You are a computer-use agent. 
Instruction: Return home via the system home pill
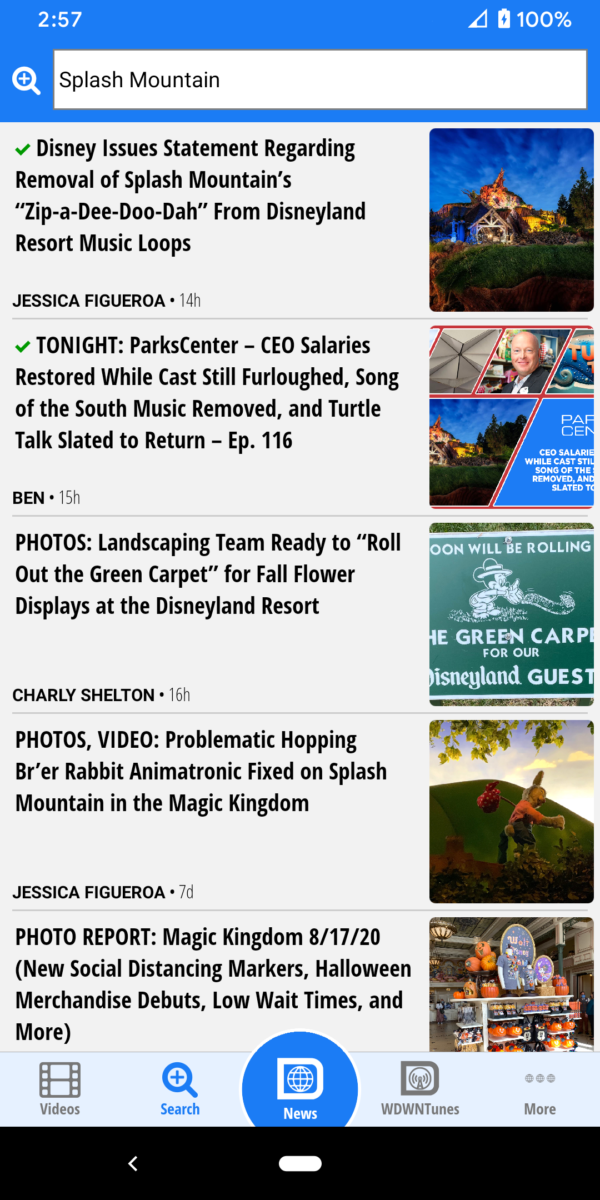[300, 1163]
